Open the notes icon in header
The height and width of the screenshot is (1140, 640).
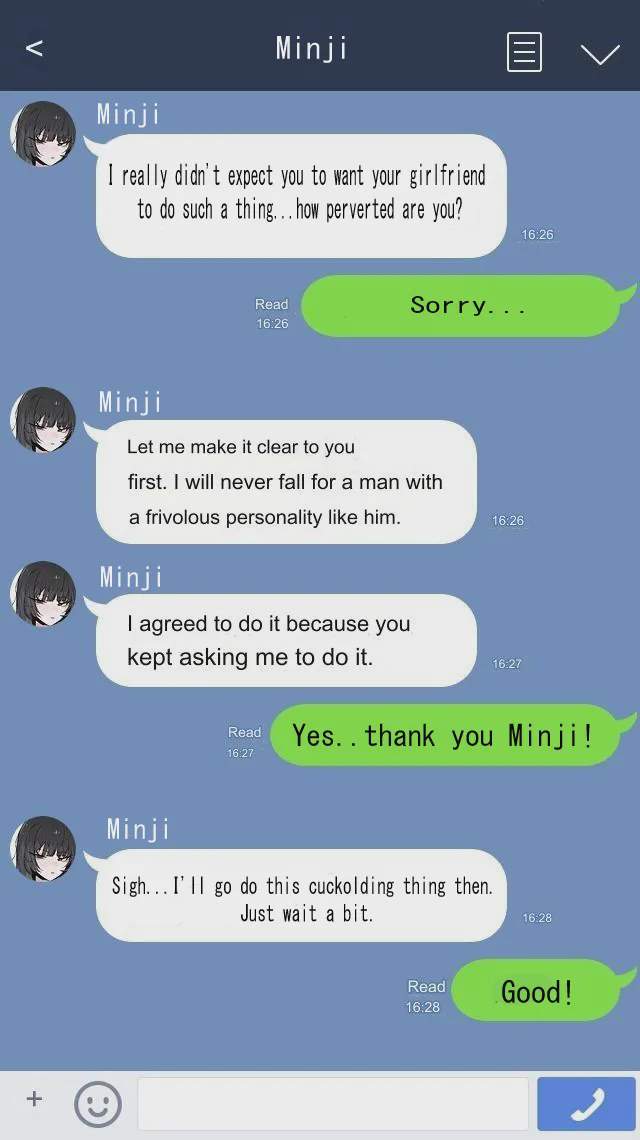tap(524, 52)
